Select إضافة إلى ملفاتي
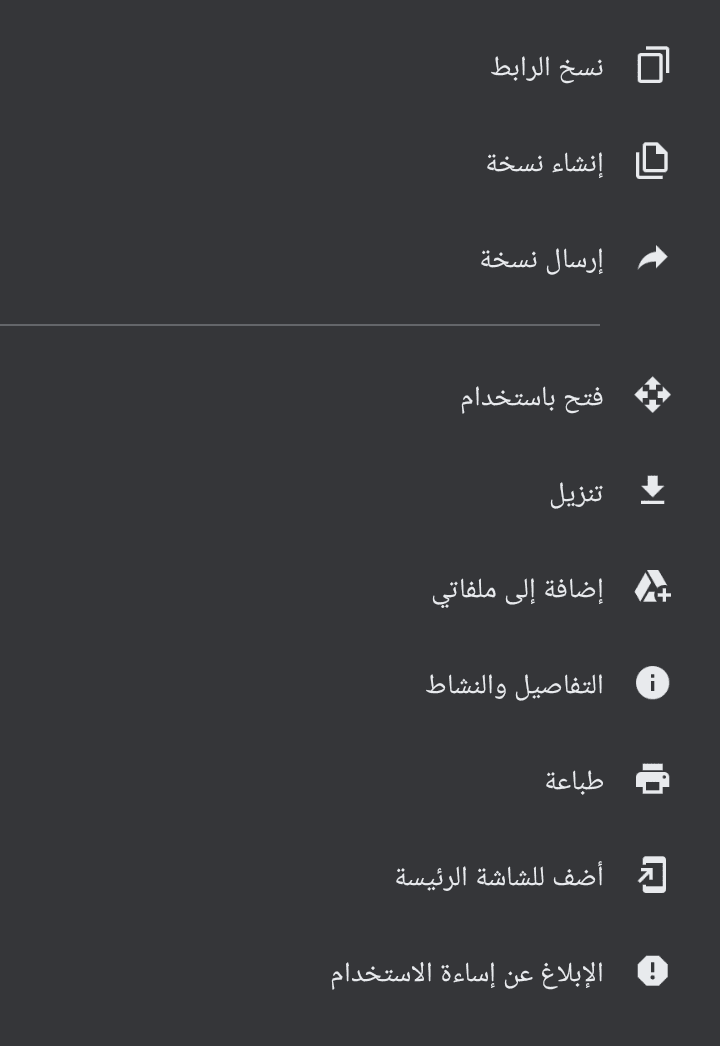Viewport: 720px width, 1046px height. coord(518,590)
